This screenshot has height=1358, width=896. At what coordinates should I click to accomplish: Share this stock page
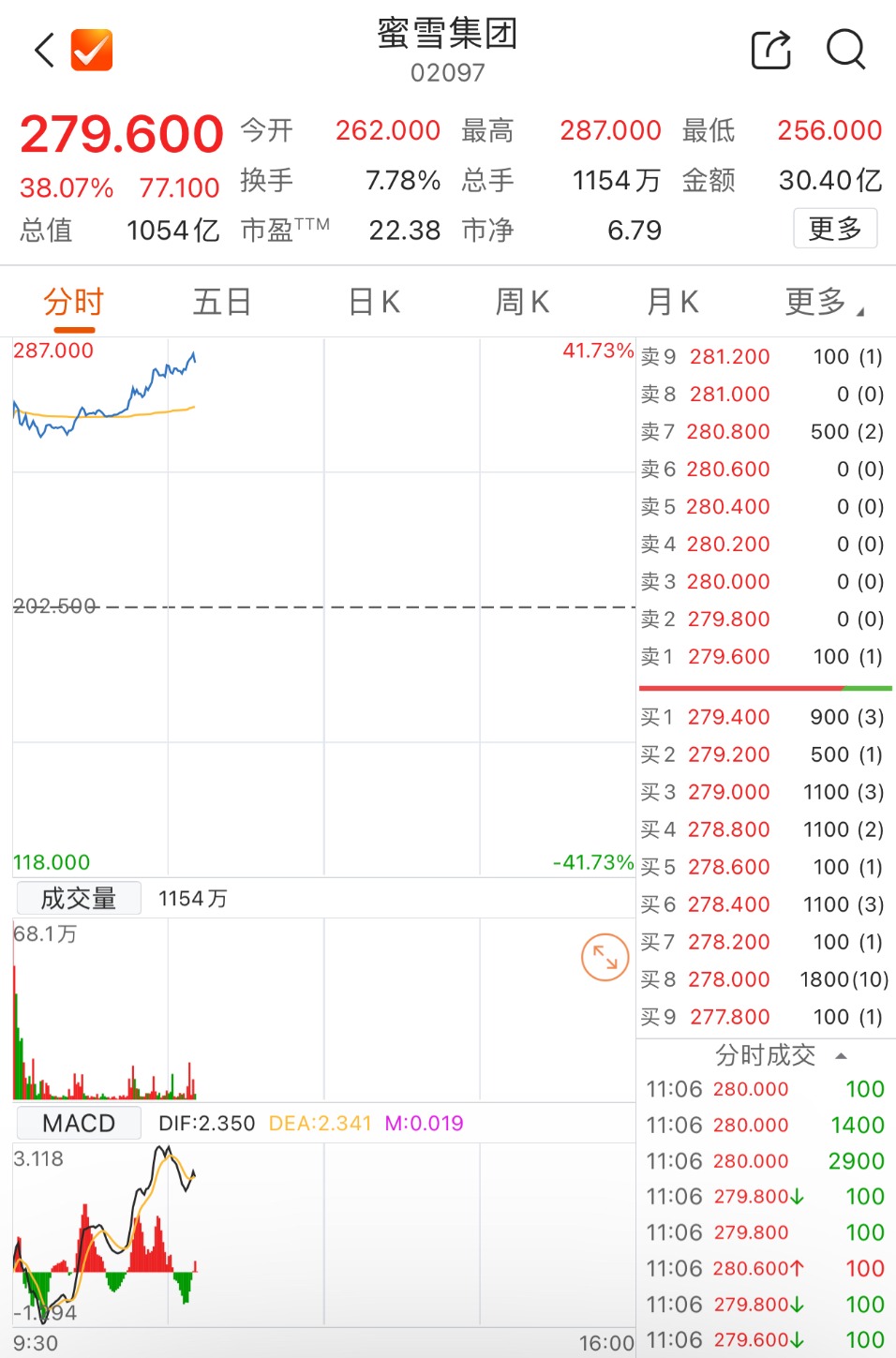tap(771, 50)
